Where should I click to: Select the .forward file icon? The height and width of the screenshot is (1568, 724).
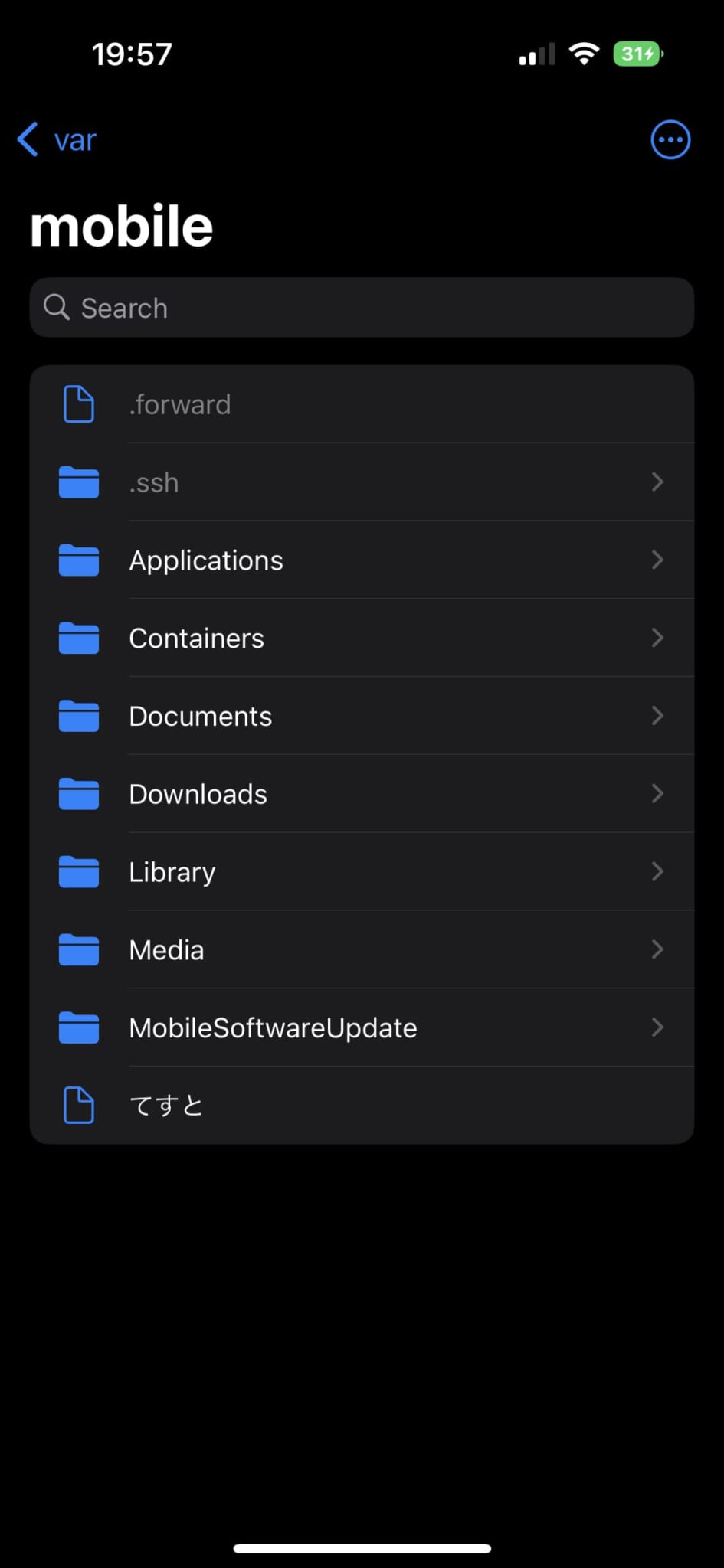[x=78, y=404]
